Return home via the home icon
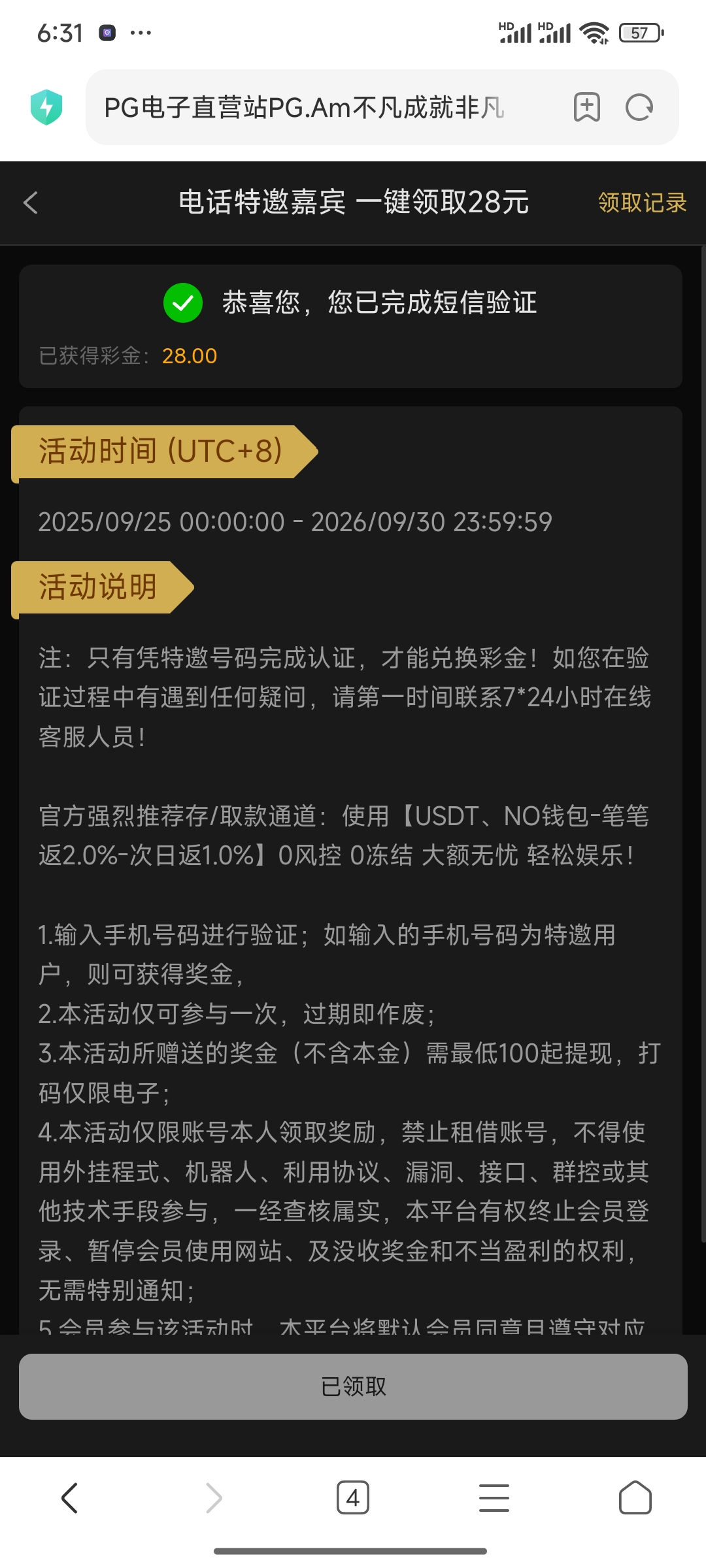The width and height of the screenshot is (706, 1568). click(x=635, y=1498)
